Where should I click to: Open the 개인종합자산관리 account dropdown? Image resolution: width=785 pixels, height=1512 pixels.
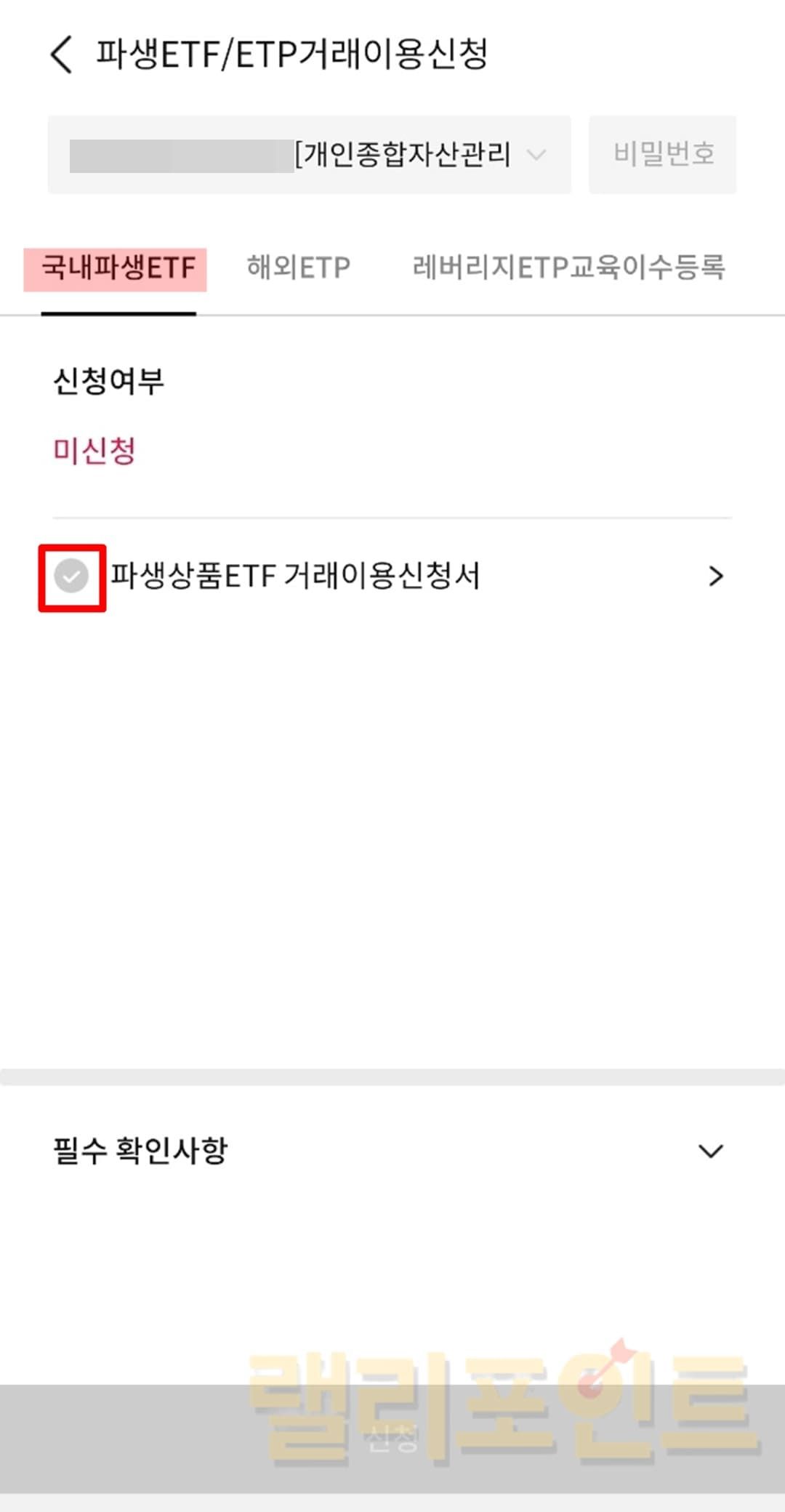pos(310,155)
